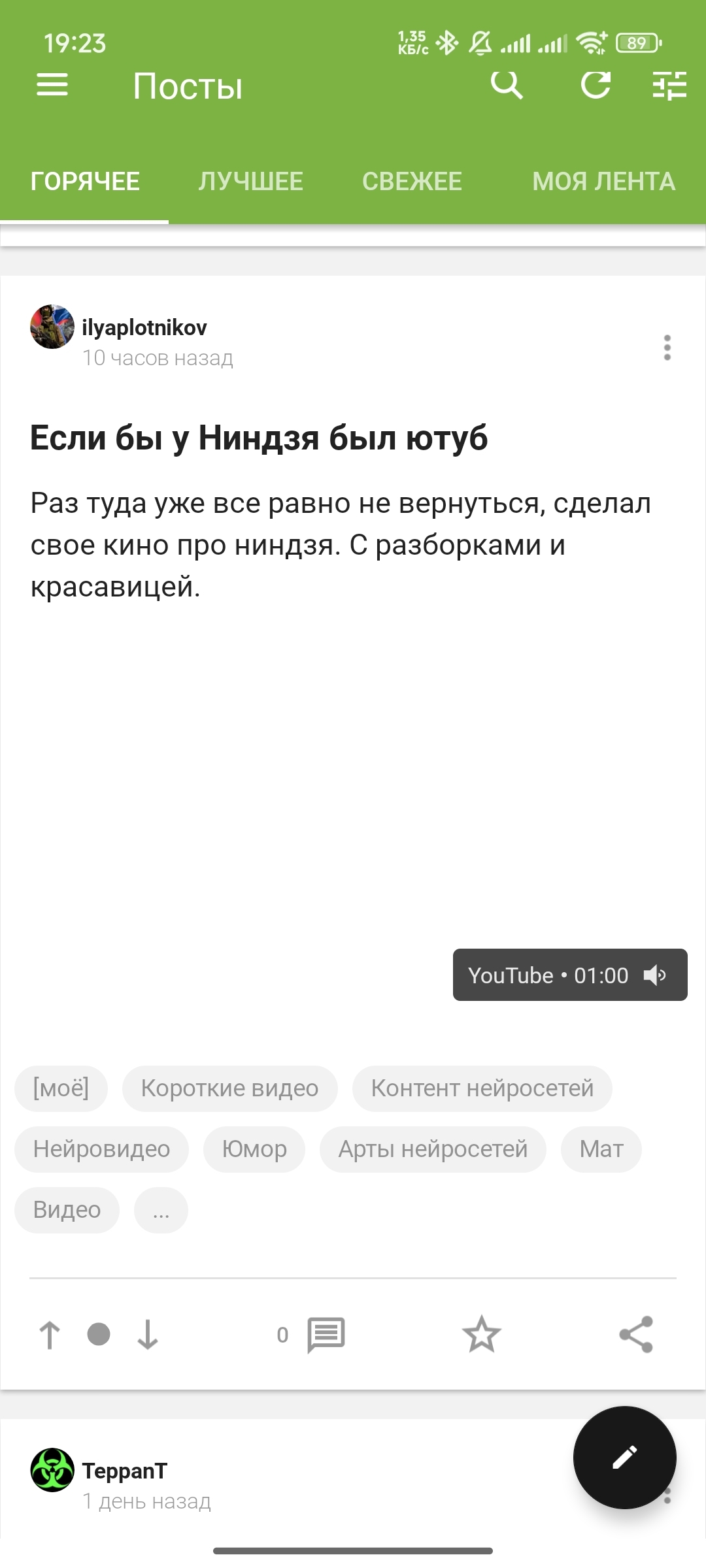Select the Горячее tab
The height and width of the screenshot is (1568, 706).
coord(85,182)
